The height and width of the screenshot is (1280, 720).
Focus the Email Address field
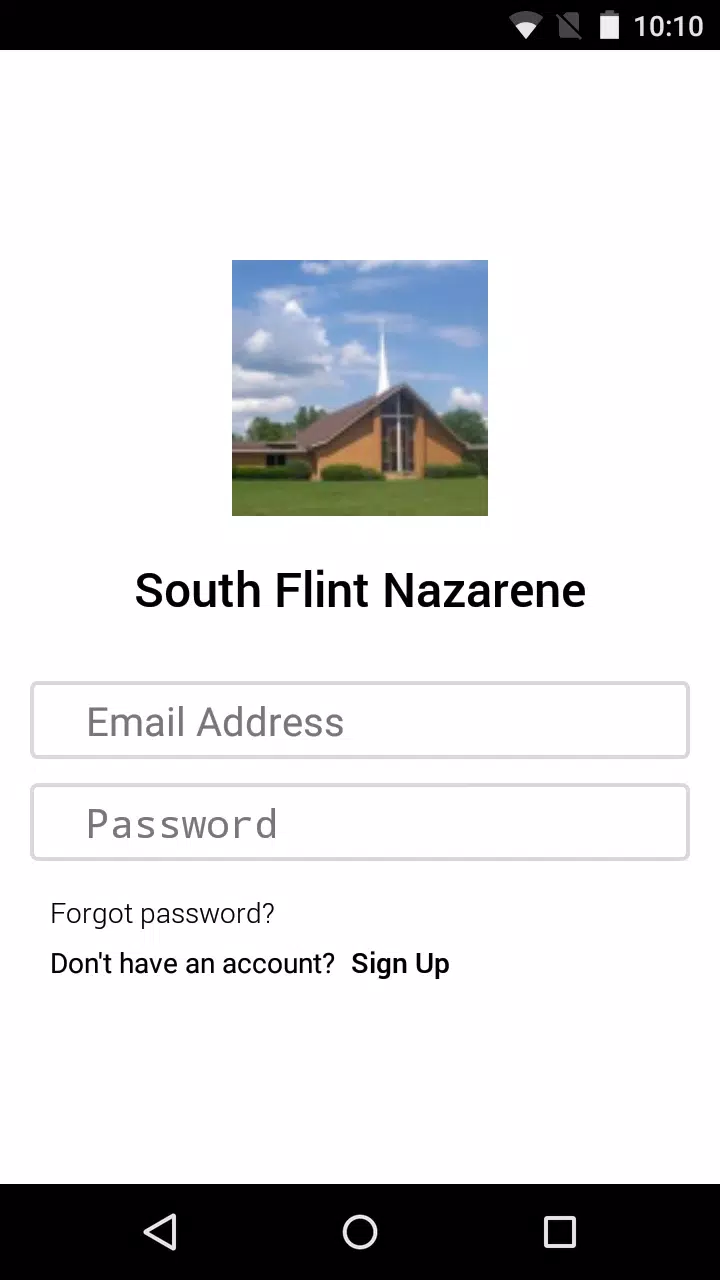[360, 720]
